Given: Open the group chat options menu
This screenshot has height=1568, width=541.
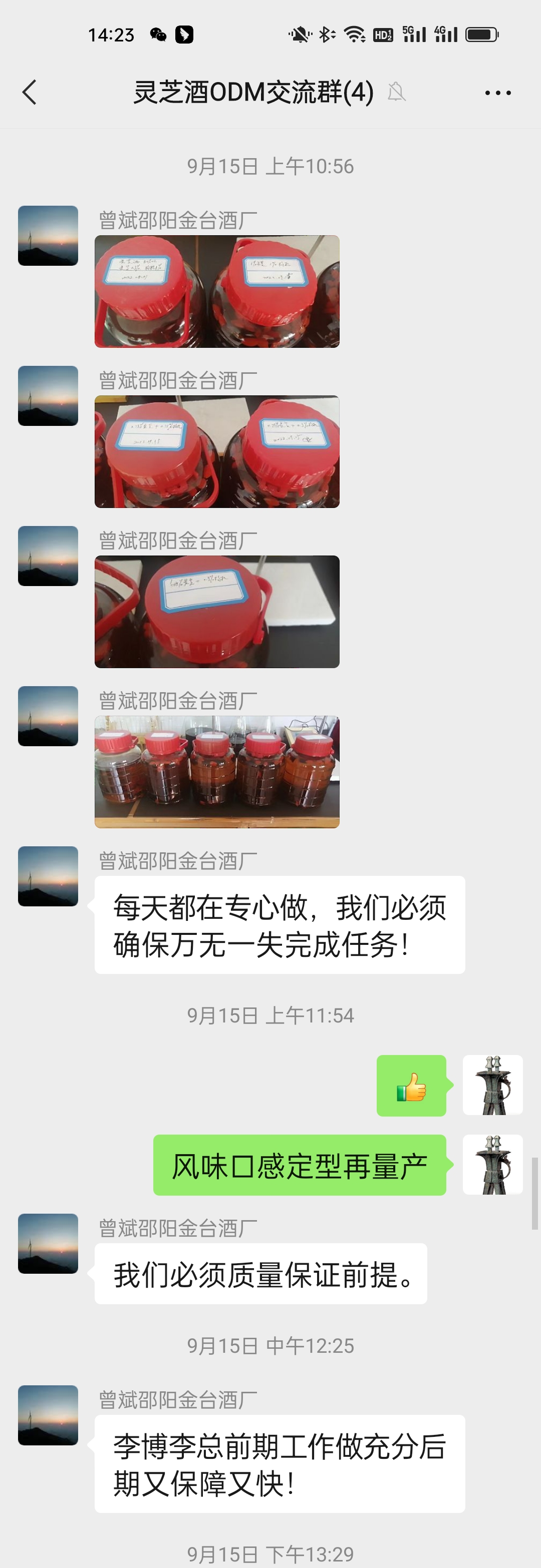Looking at the screenshot, I should [497, 93].
